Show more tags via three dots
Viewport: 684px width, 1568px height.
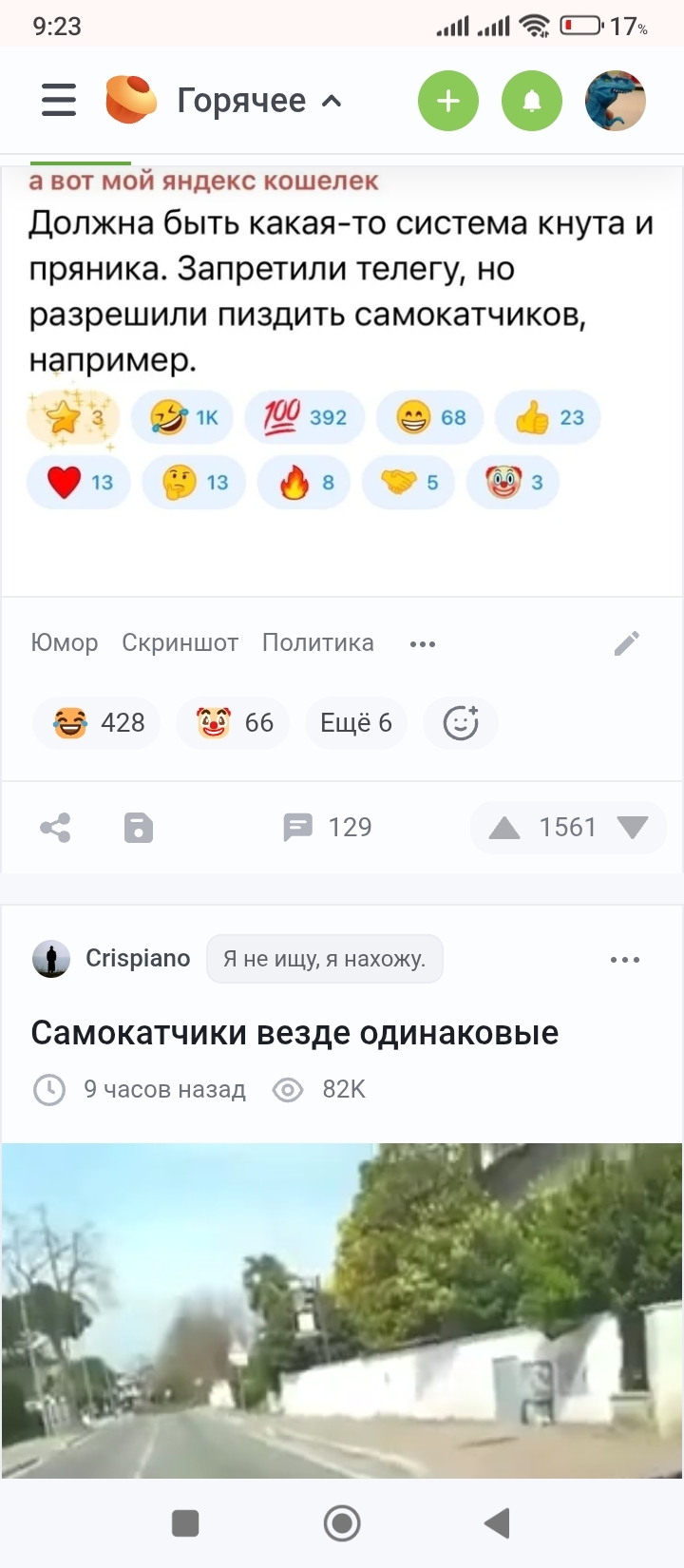click(423, 644)
